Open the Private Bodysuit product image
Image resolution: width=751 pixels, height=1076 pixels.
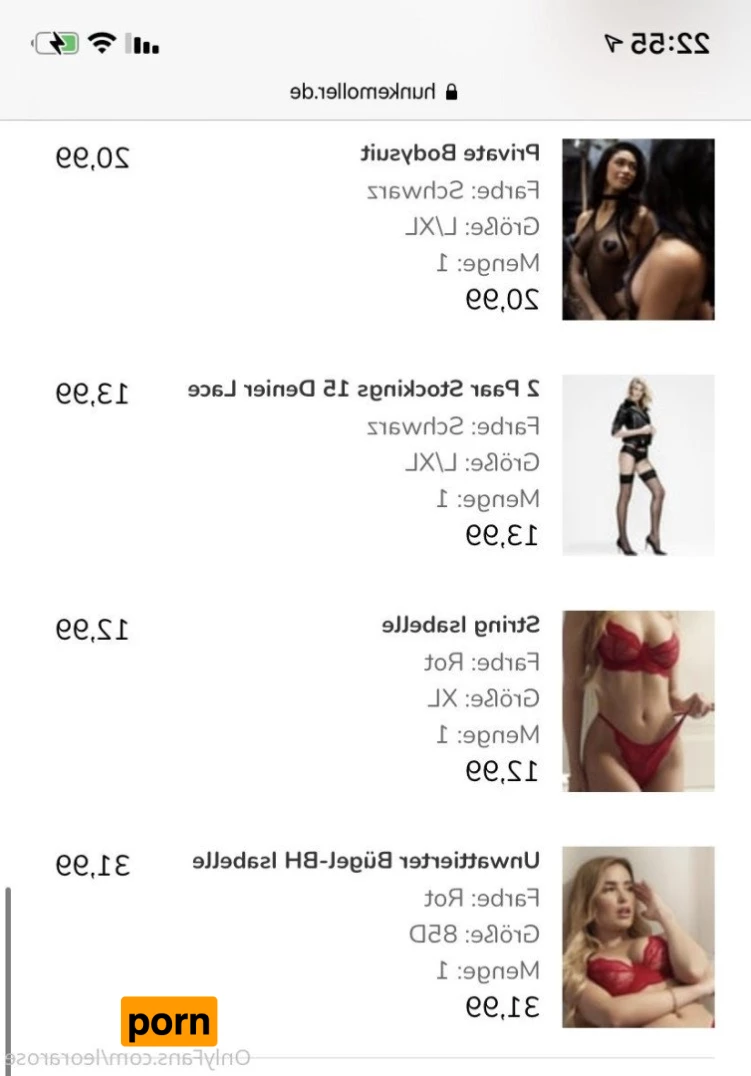(x=638, y=229)
